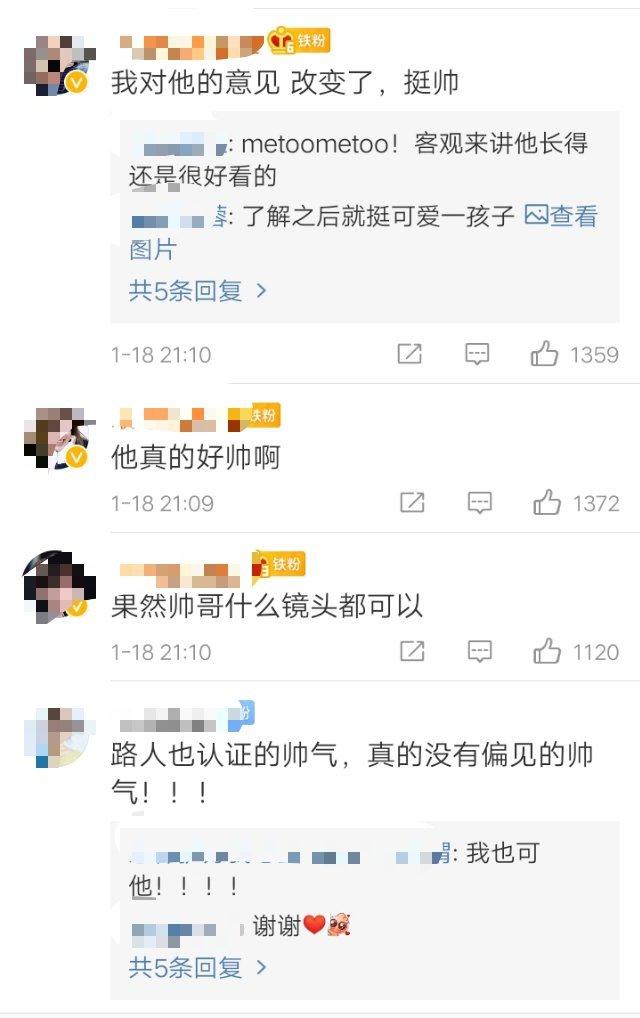The width and height of the screenshot is (640, 1018).
Task: Like the comment '他真的好帅啊'
Action: tap(547, 503)
